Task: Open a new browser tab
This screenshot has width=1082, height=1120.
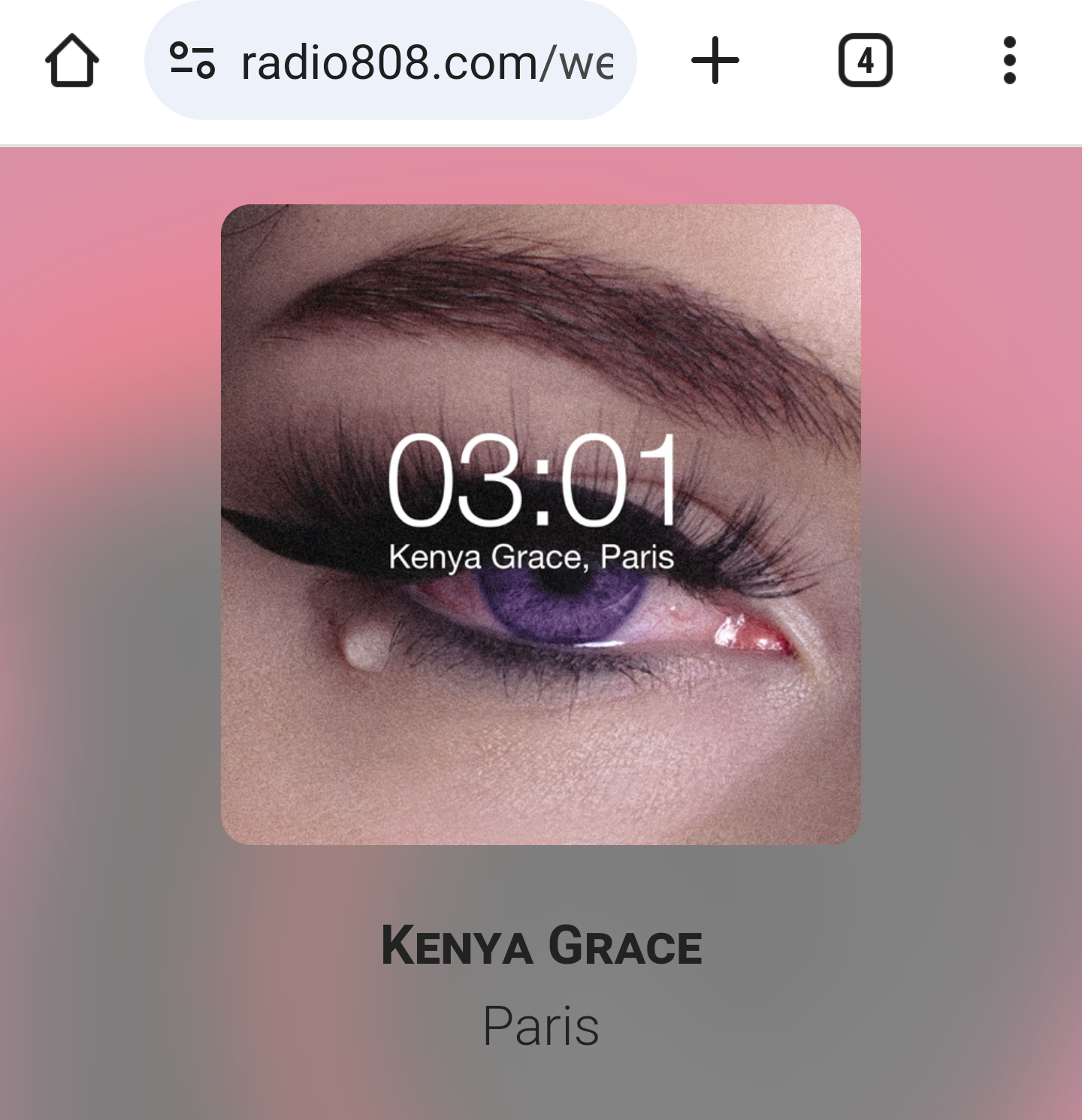Action: (715, 61)
